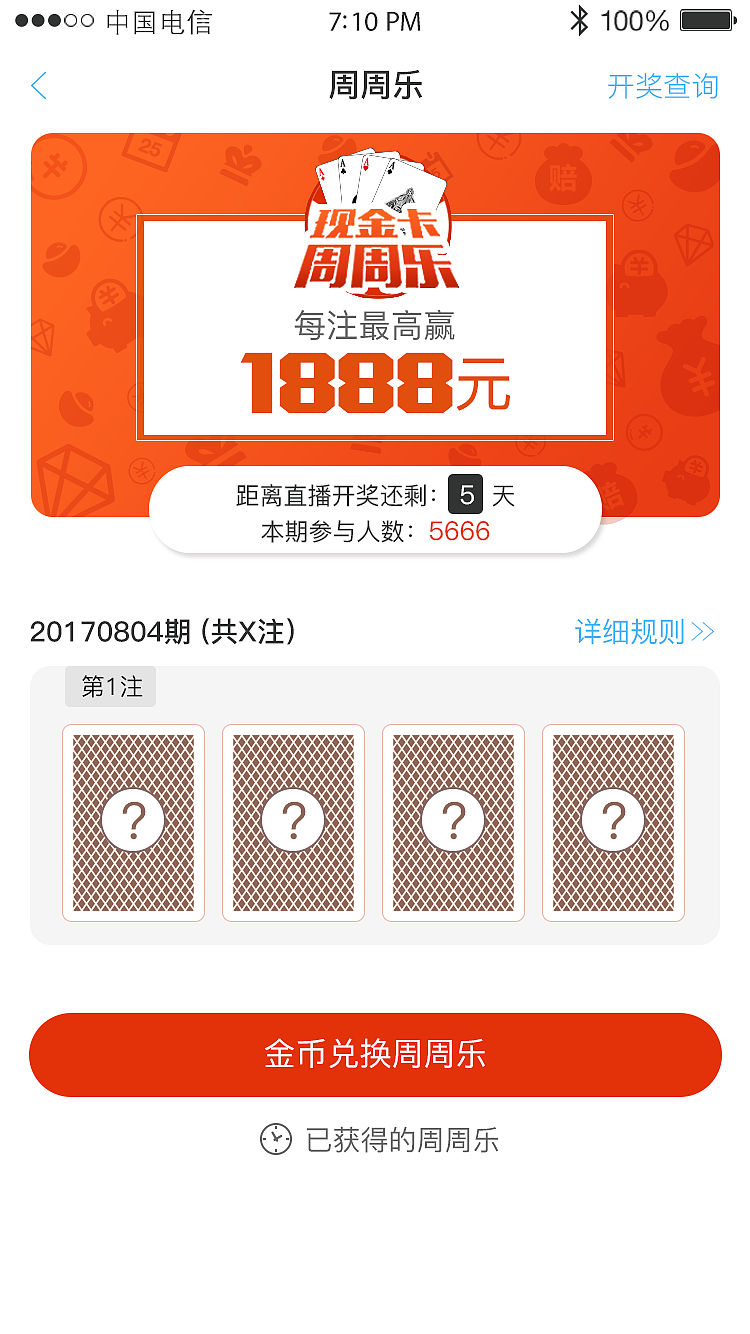Tap the 现金卡周周乐 logo in the banner
Screen dimensions: 750x1334
coord(375,245)
